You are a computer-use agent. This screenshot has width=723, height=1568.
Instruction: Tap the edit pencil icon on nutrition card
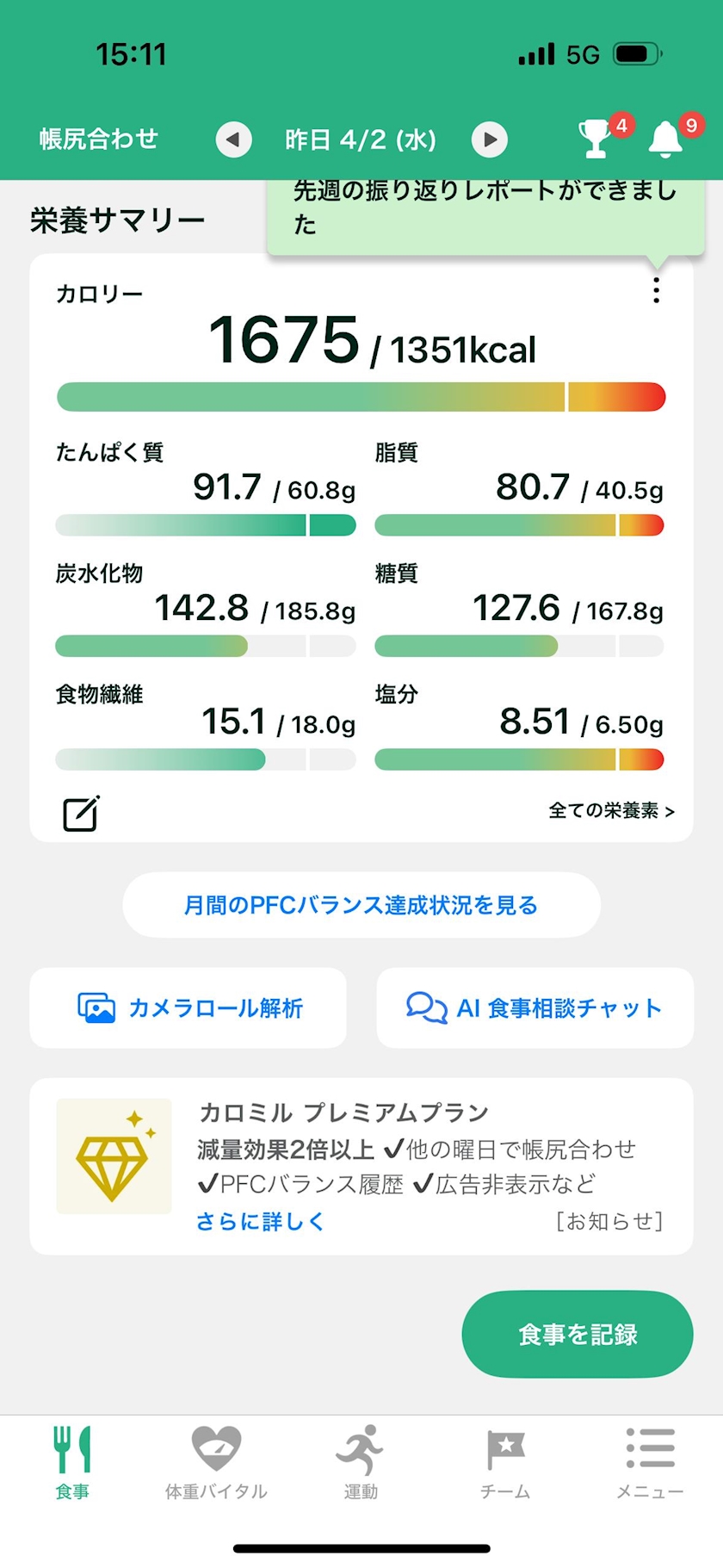82,813
